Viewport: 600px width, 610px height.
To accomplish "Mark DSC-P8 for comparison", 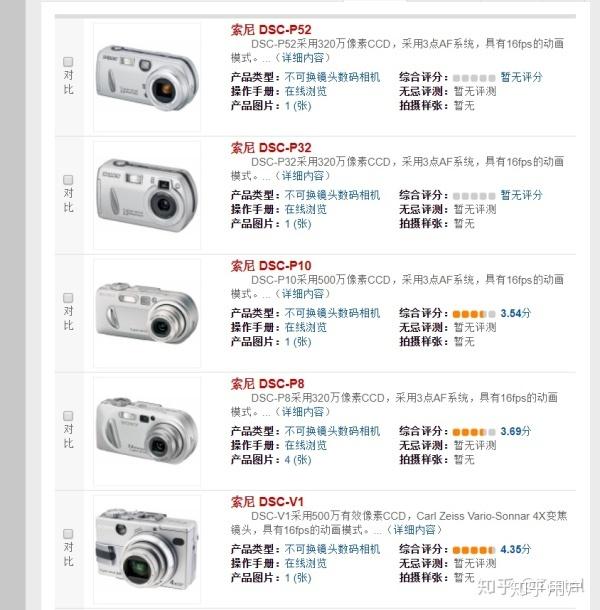I will (x=68, y=416).
